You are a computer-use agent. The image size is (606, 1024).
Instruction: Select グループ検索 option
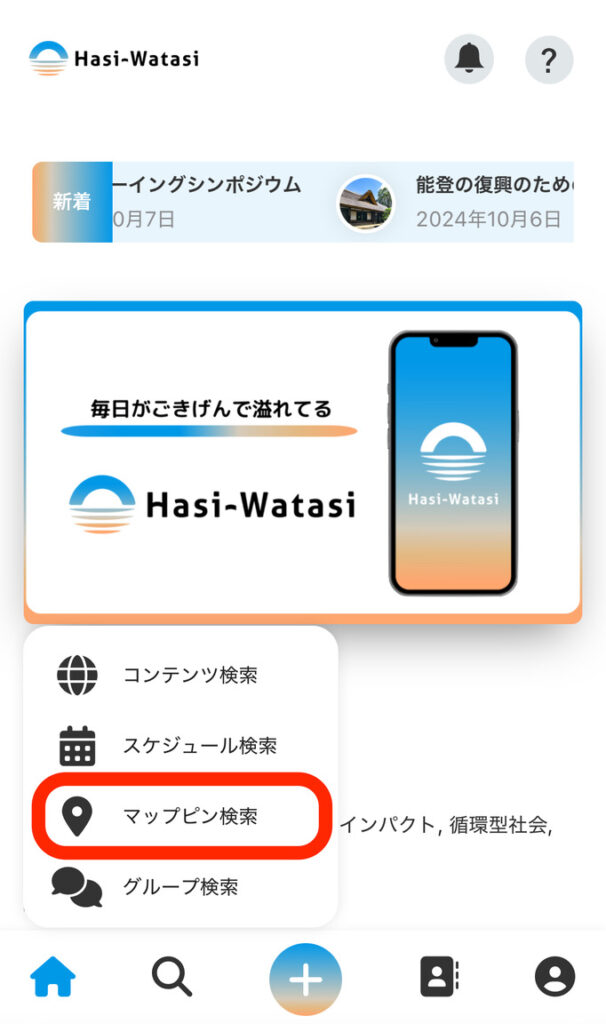[x=180, y=886]
